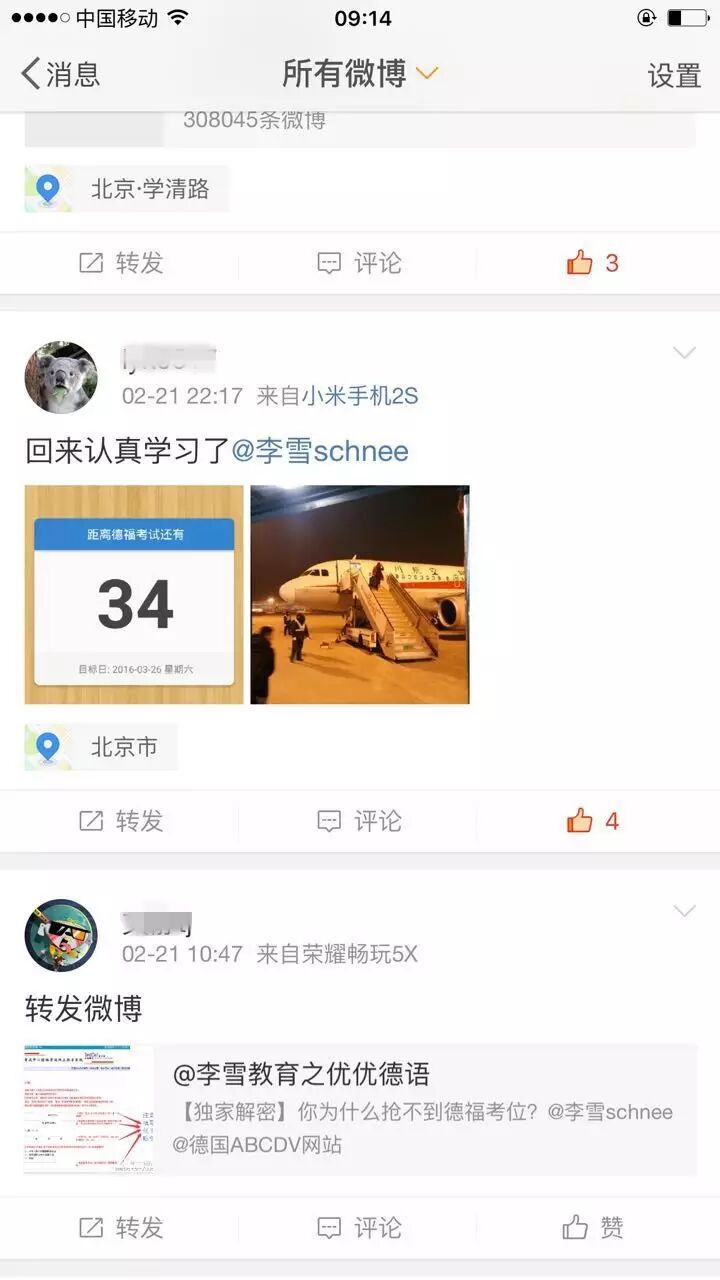Image resolution: width=720 pixels, height=1280 pixels.
Task: Repost the post with 3 likes
Action: (x=121, y=263)
